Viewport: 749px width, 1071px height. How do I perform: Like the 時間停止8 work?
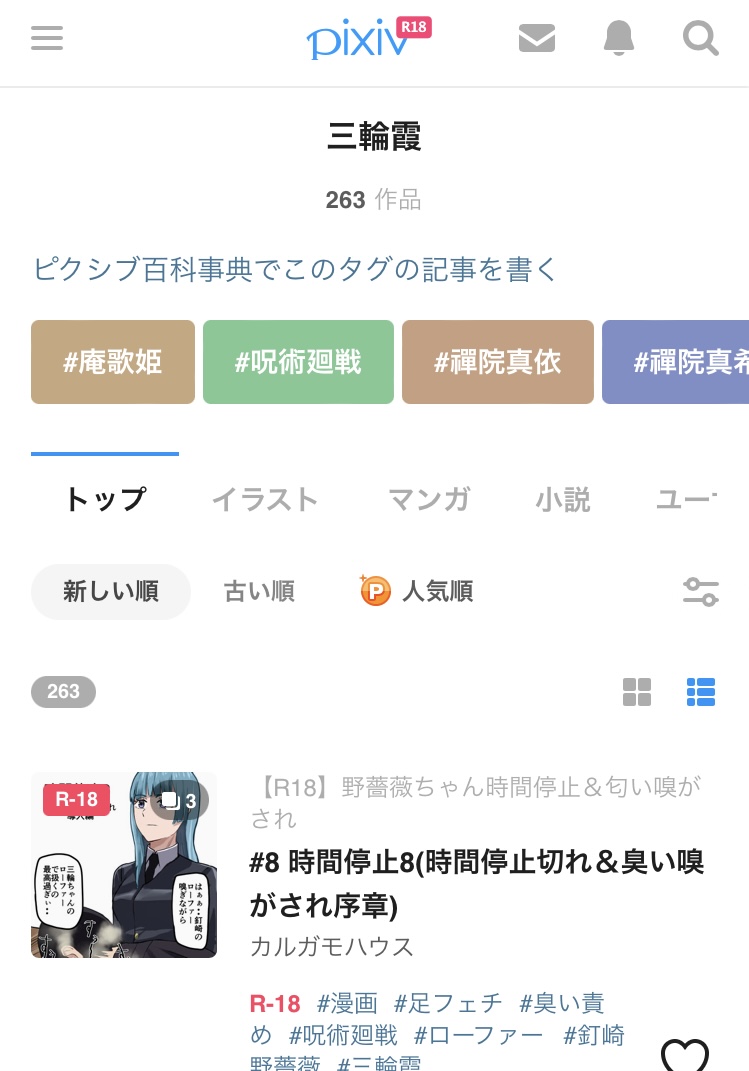coord(685,1053)
